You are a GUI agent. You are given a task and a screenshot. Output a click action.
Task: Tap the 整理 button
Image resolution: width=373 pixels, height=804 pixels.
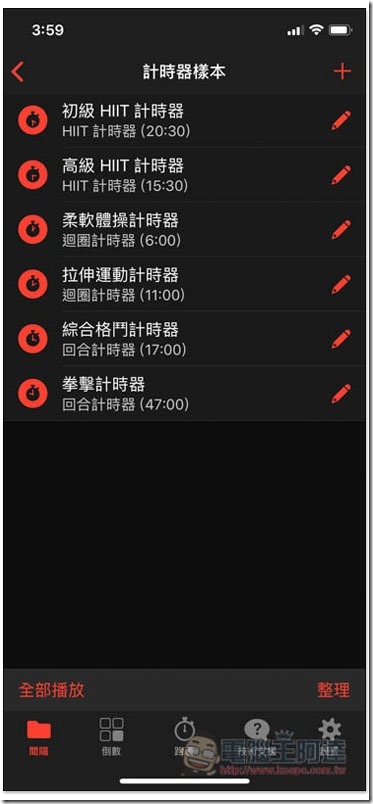pos(333,690)
